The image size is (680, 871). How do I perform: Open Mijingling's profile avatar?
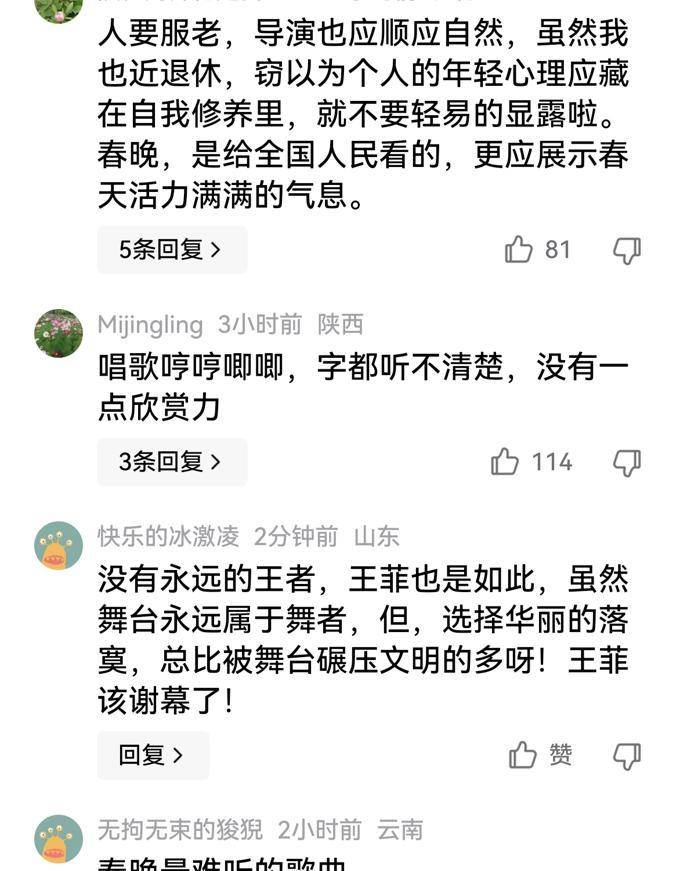pyautogui.click(x=59, y=333)
